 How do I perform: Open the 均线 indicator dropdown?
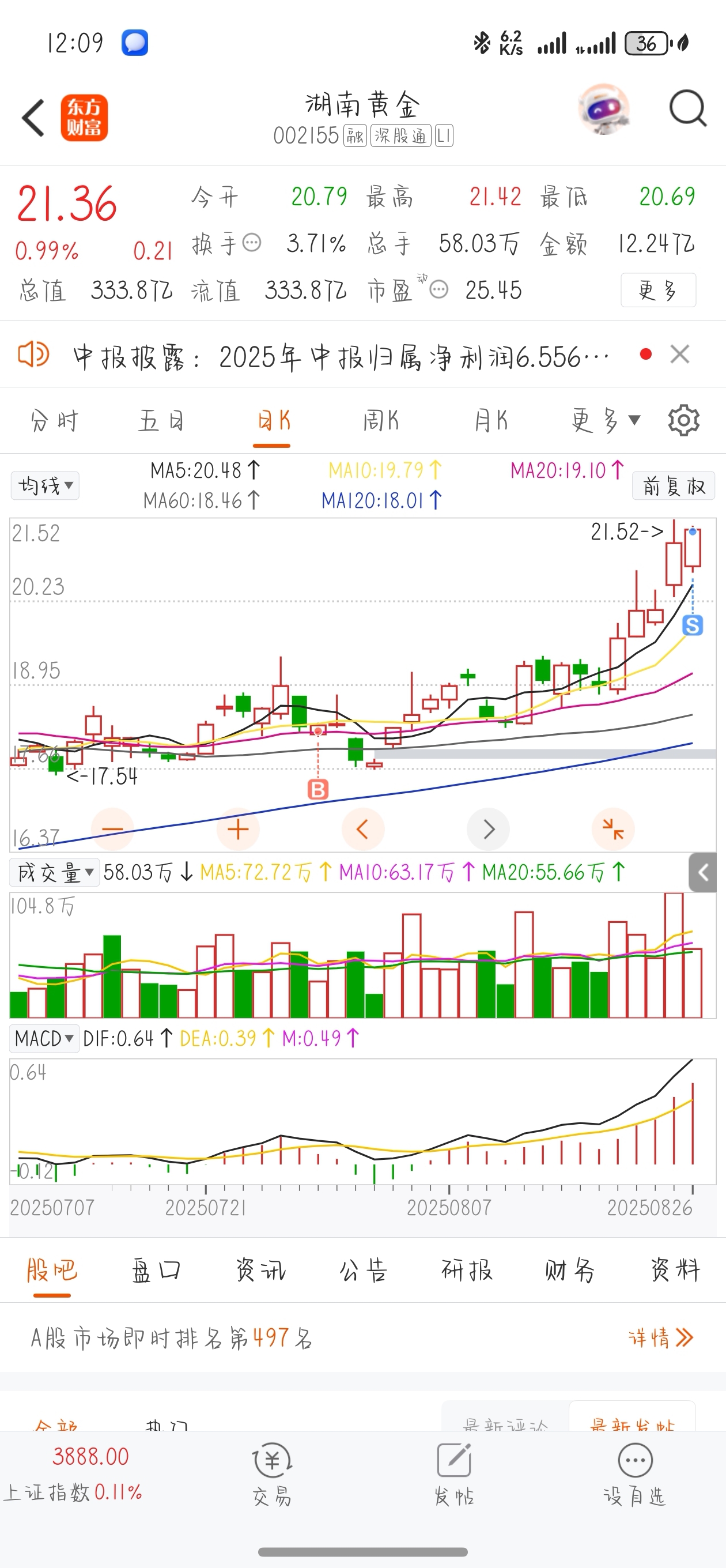(x=45, y=486)
